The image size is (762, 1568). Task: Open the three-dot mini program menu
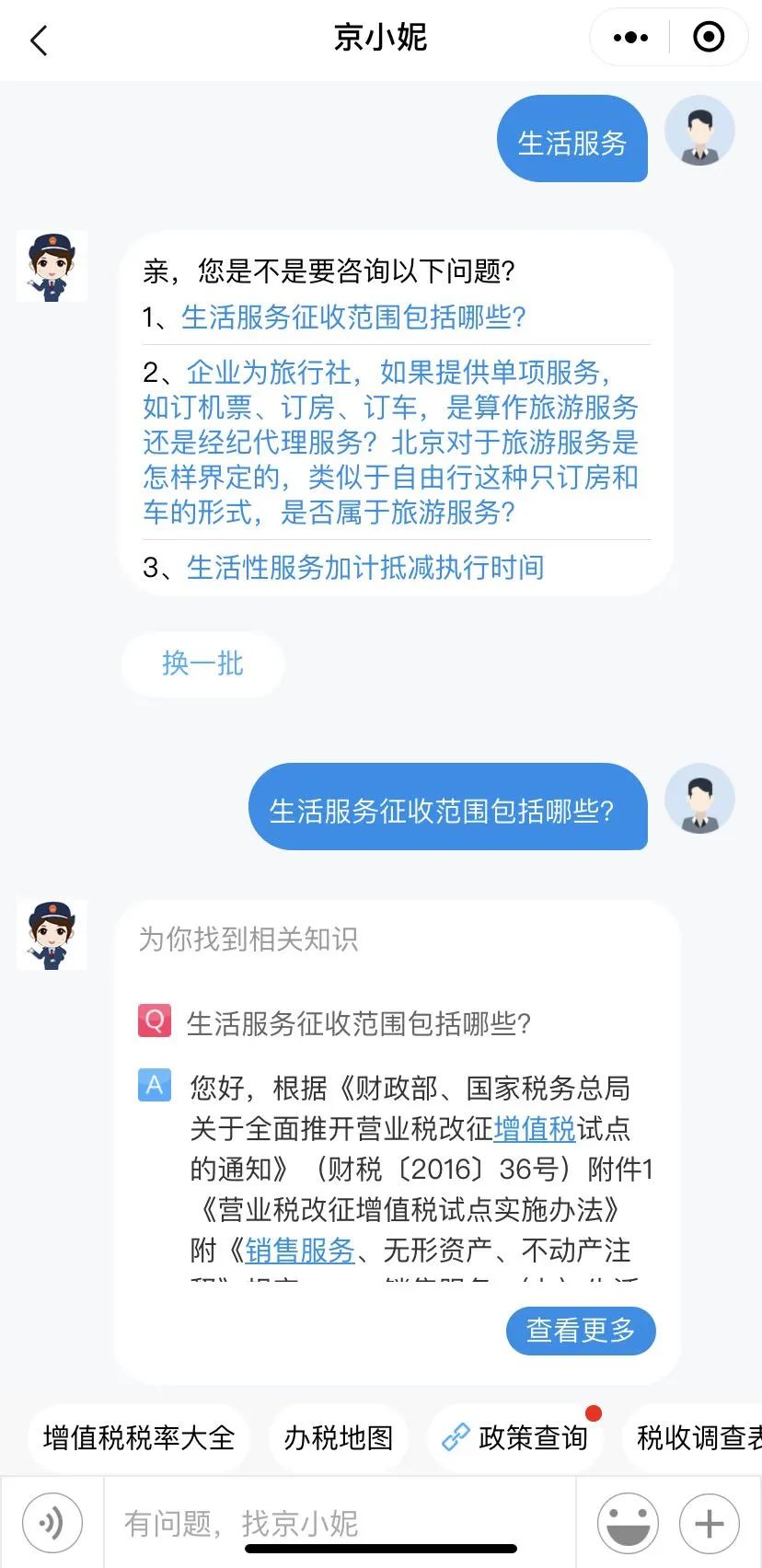point(630,38)
